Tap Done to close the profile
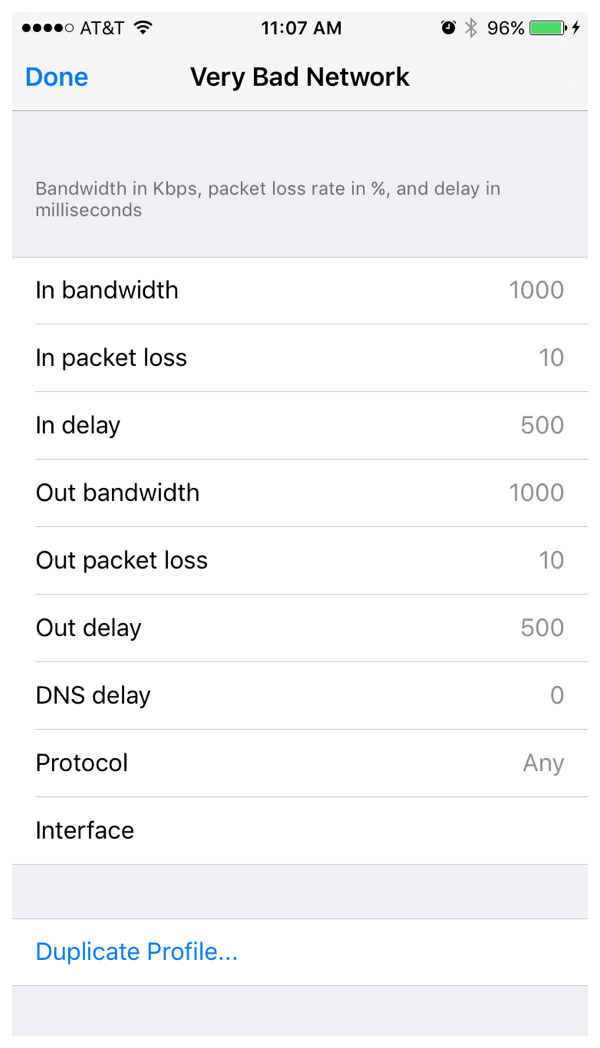The height and width of the screenshot is (1048, 600). click(x=57, y=77)
